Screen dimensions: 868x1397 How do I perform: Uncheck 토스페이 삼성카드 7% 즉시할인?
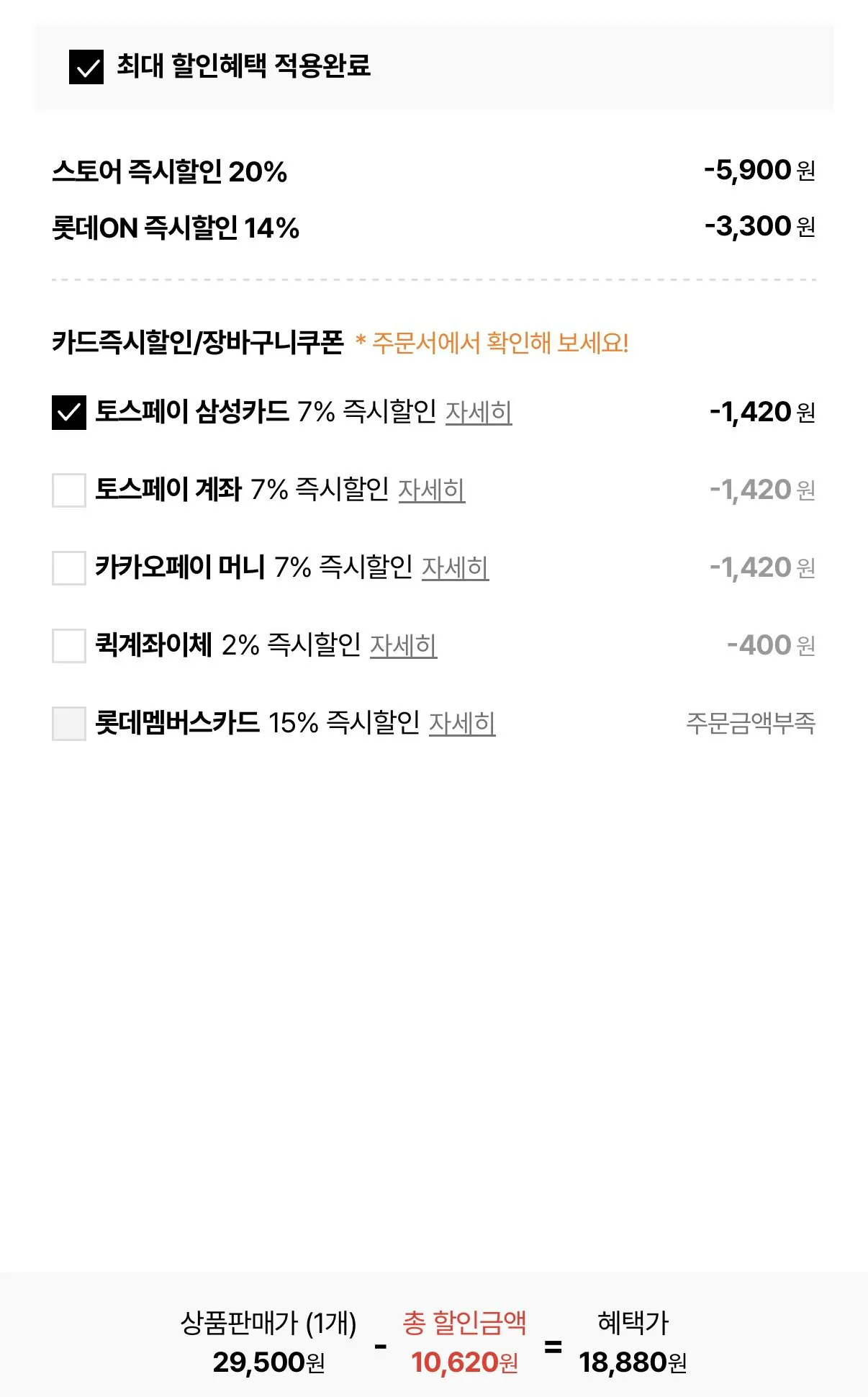(69, 413)
